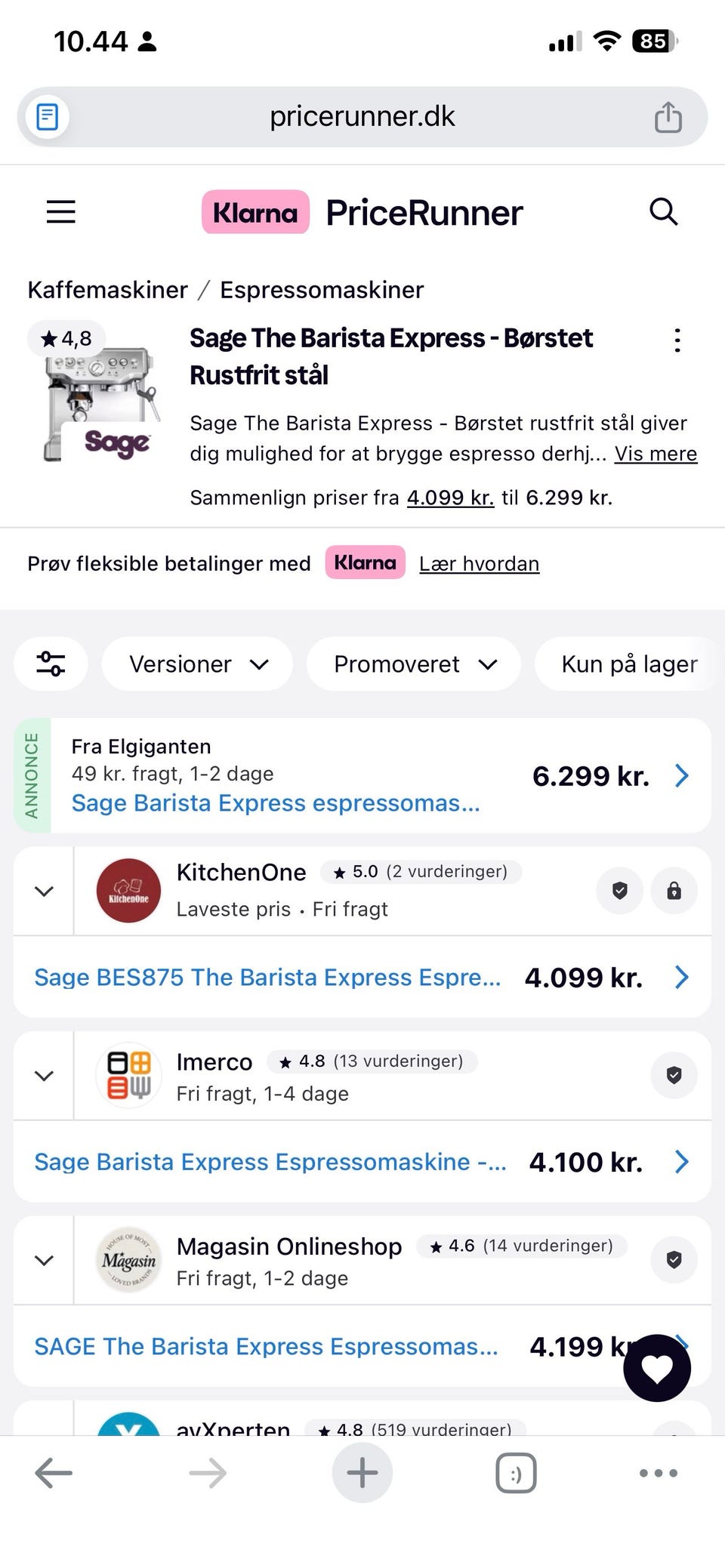
Task: Open the filter settings icon
Action: 51,664
